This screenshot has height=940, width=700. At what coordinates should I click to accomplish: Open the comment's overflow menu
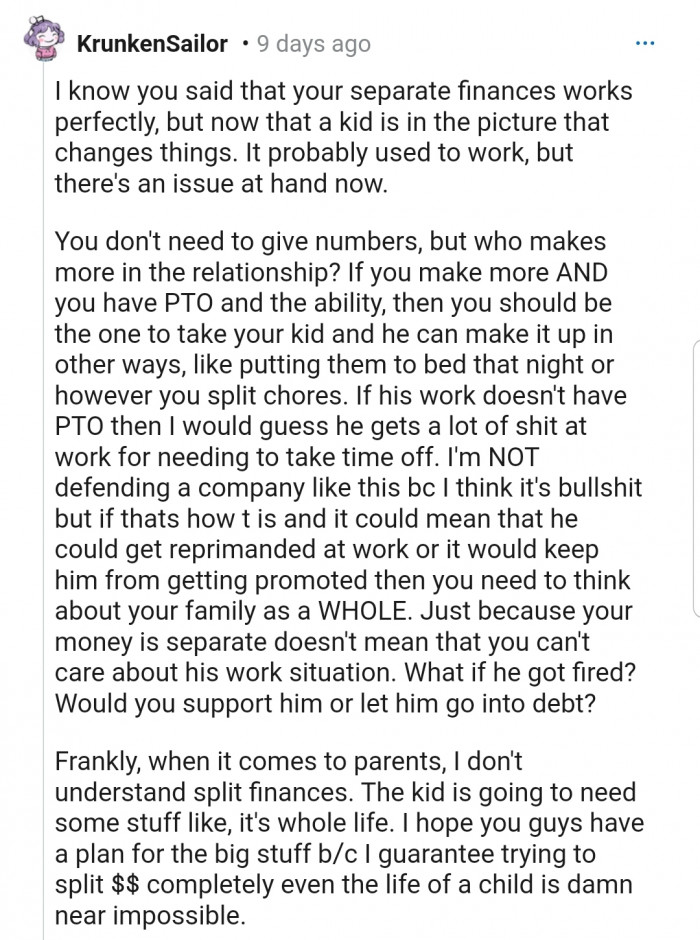click(x=645, y=44)
